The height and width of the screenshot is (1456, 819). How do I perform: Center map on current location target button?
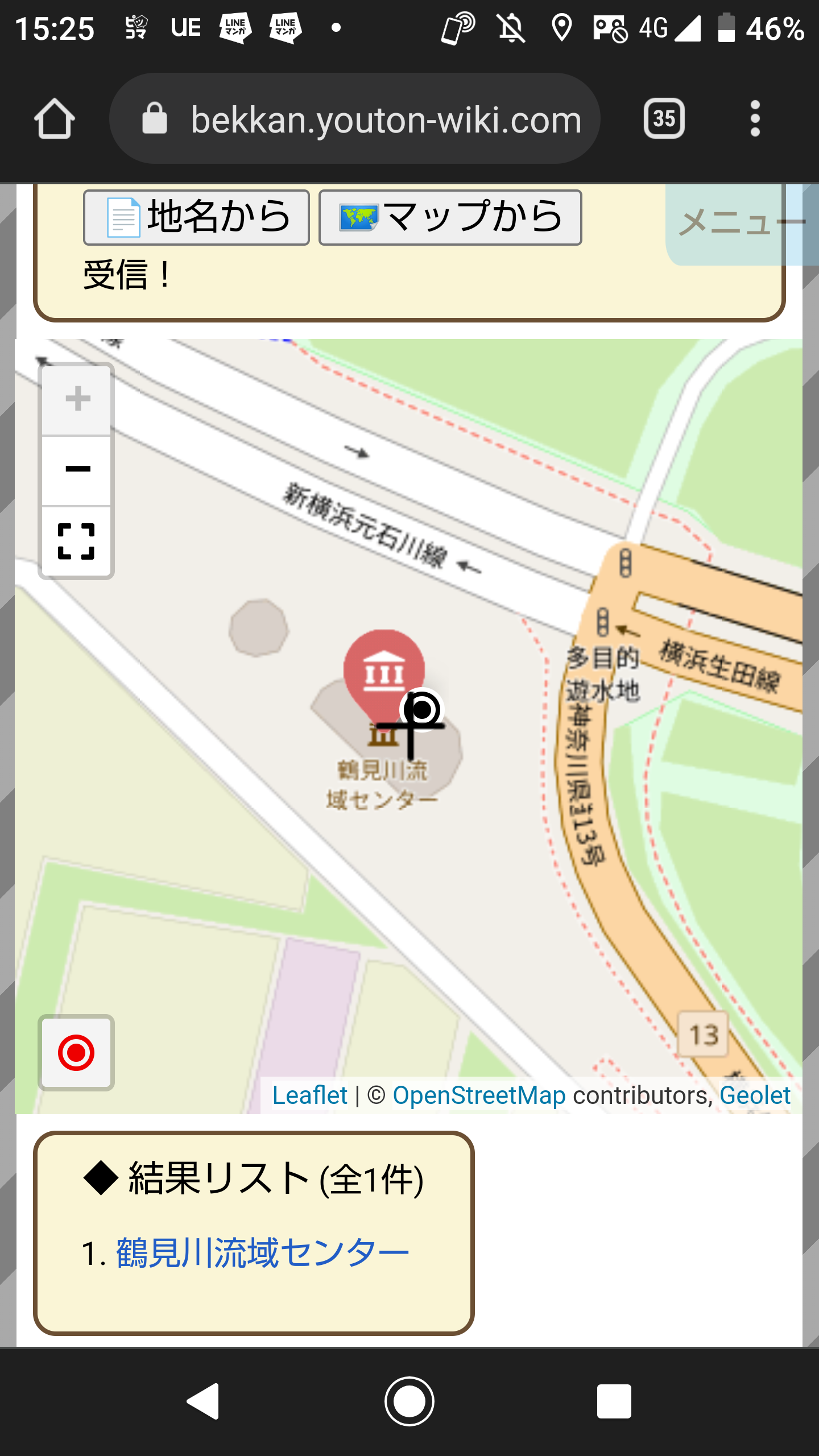tap(76, 1053)
